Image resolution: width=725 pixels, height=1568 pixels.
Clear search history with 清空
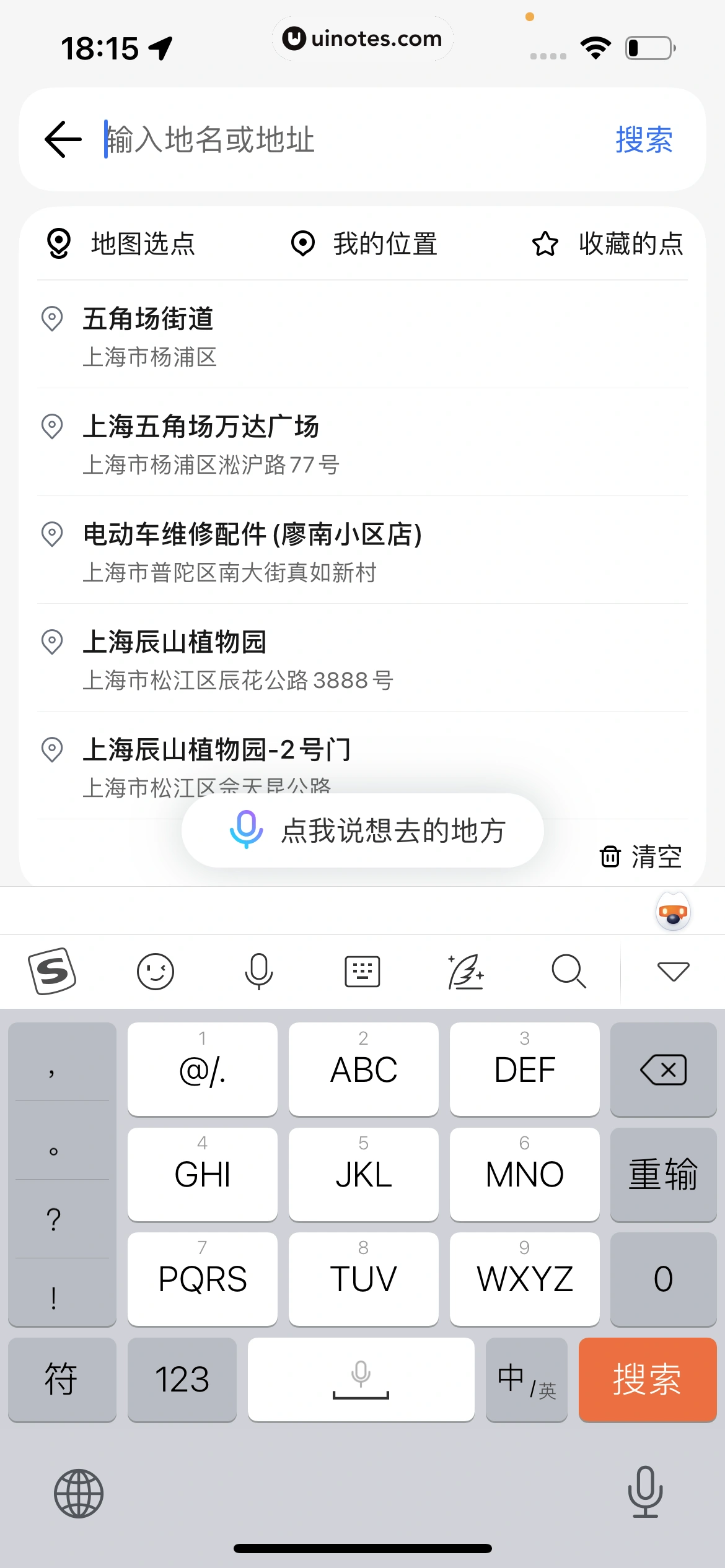pos(641,857)
